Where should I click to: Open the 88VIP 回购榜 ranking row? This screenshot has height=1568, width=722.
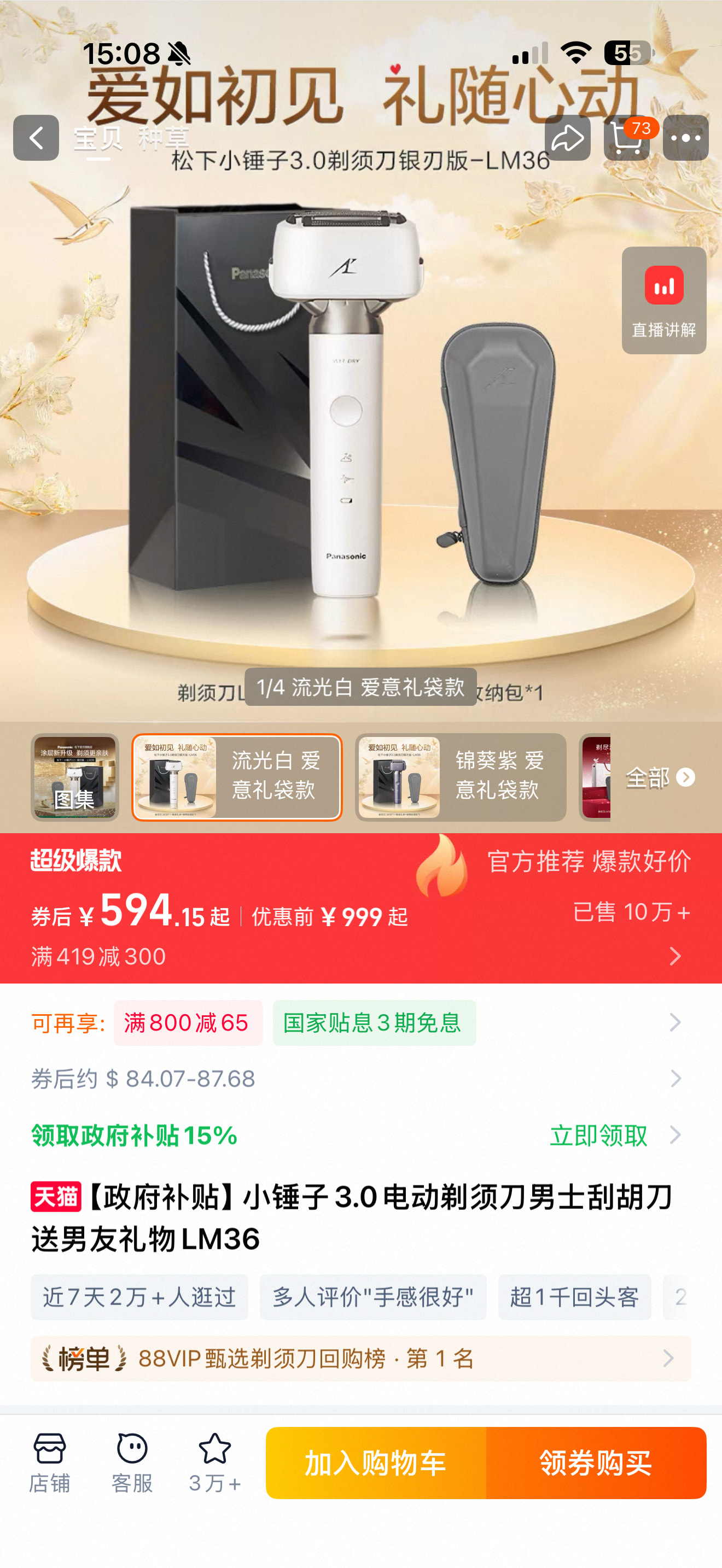tap(360, 1358)
